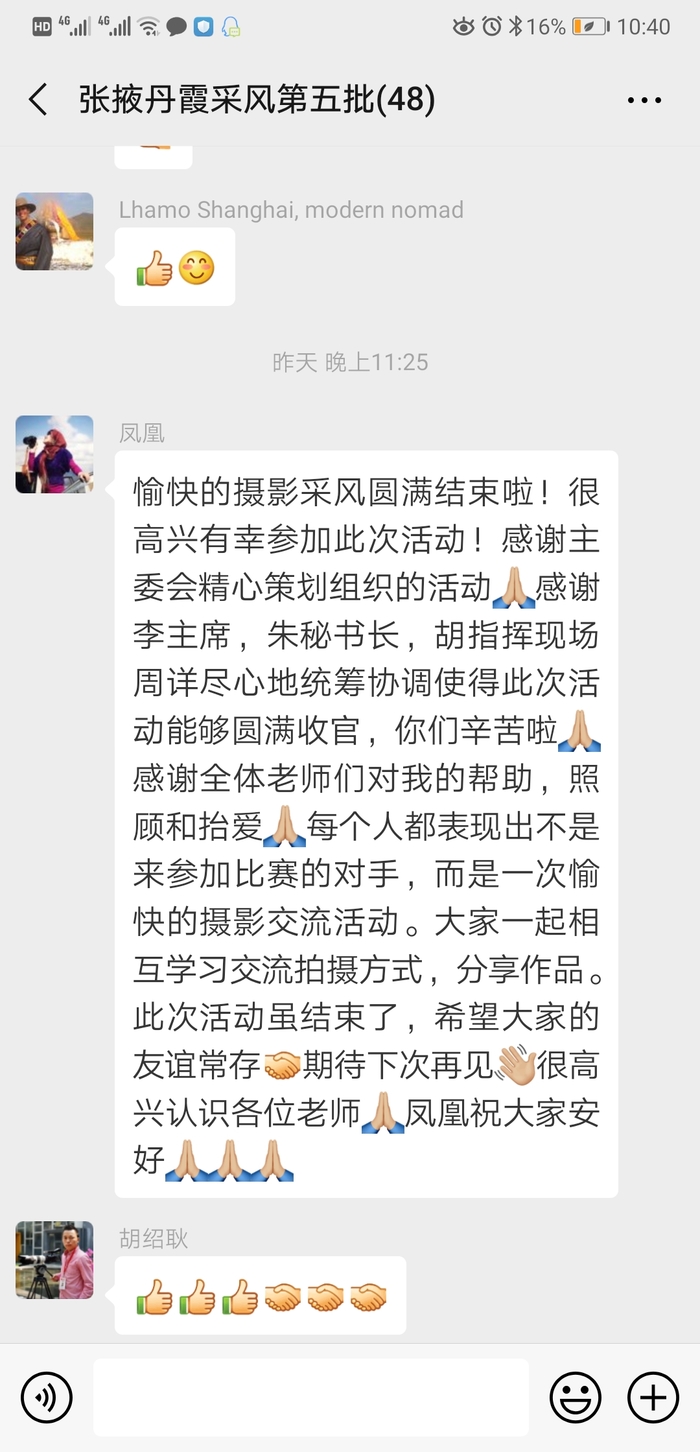Open the emoji sticker panel
Viewport: 700px width, 1452px height.
click(x=576, y=1397)
